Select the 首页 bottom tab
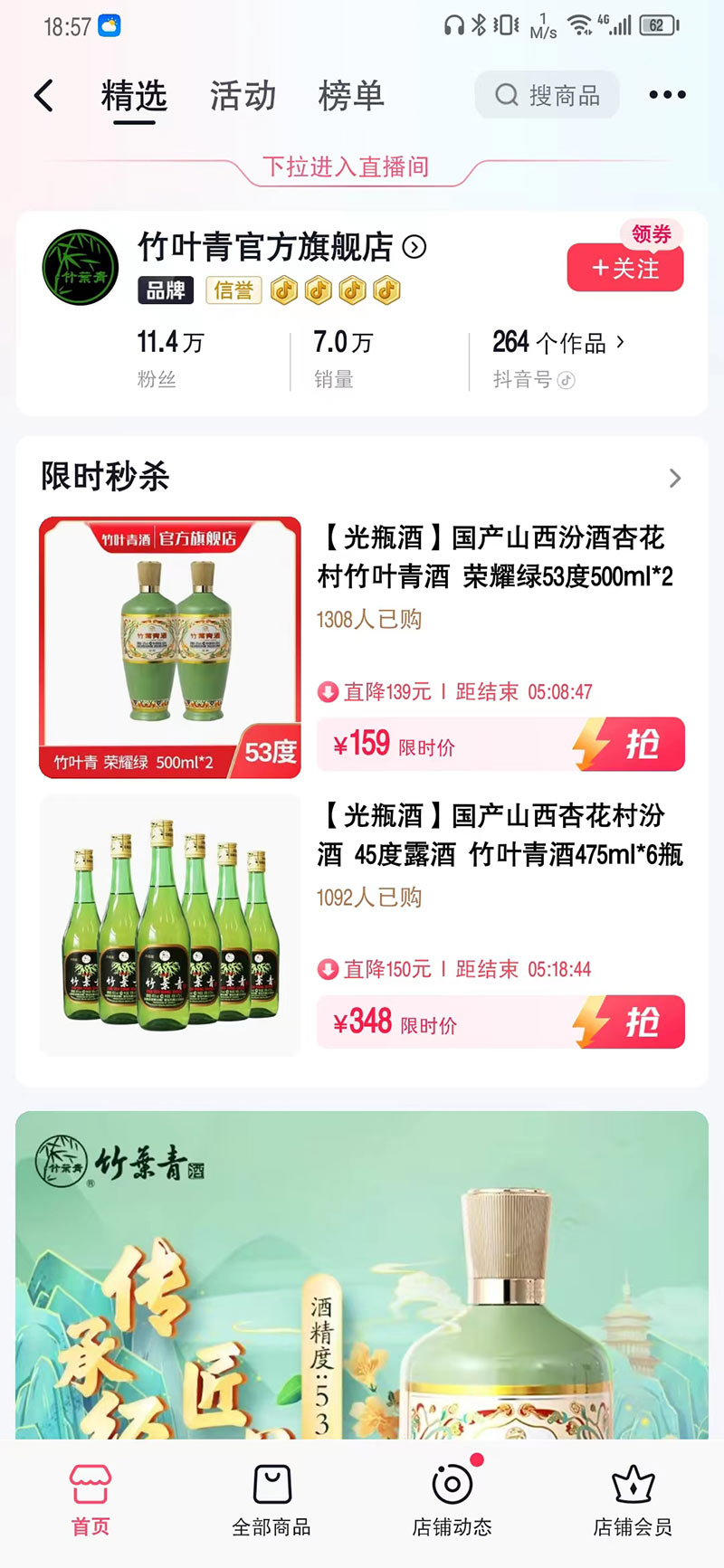Viewport: 724px width, 1568px height. (90, 1500)
